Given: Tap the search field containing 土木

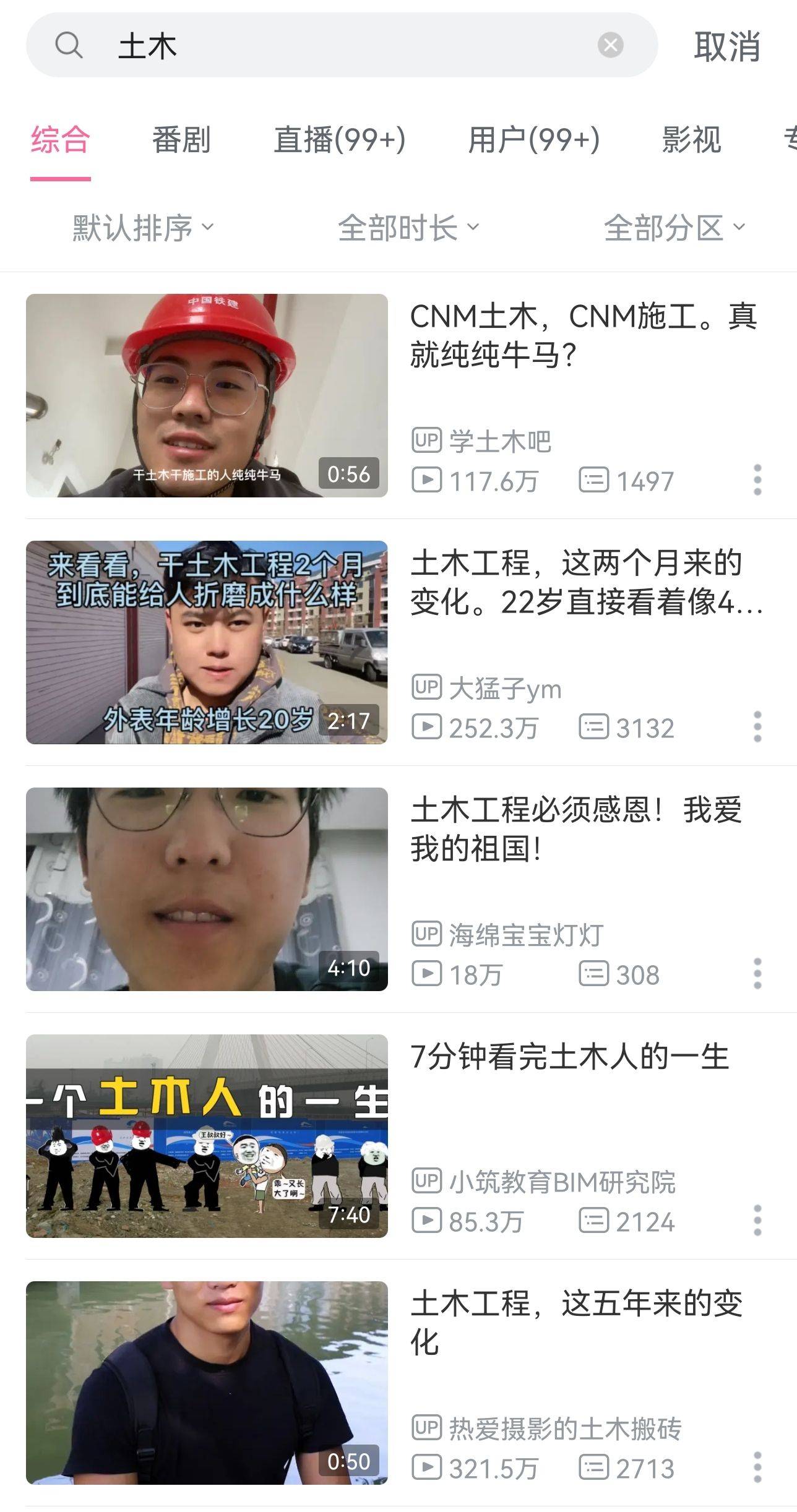Looking at the screenshot, I should click(x=340, y=45).
